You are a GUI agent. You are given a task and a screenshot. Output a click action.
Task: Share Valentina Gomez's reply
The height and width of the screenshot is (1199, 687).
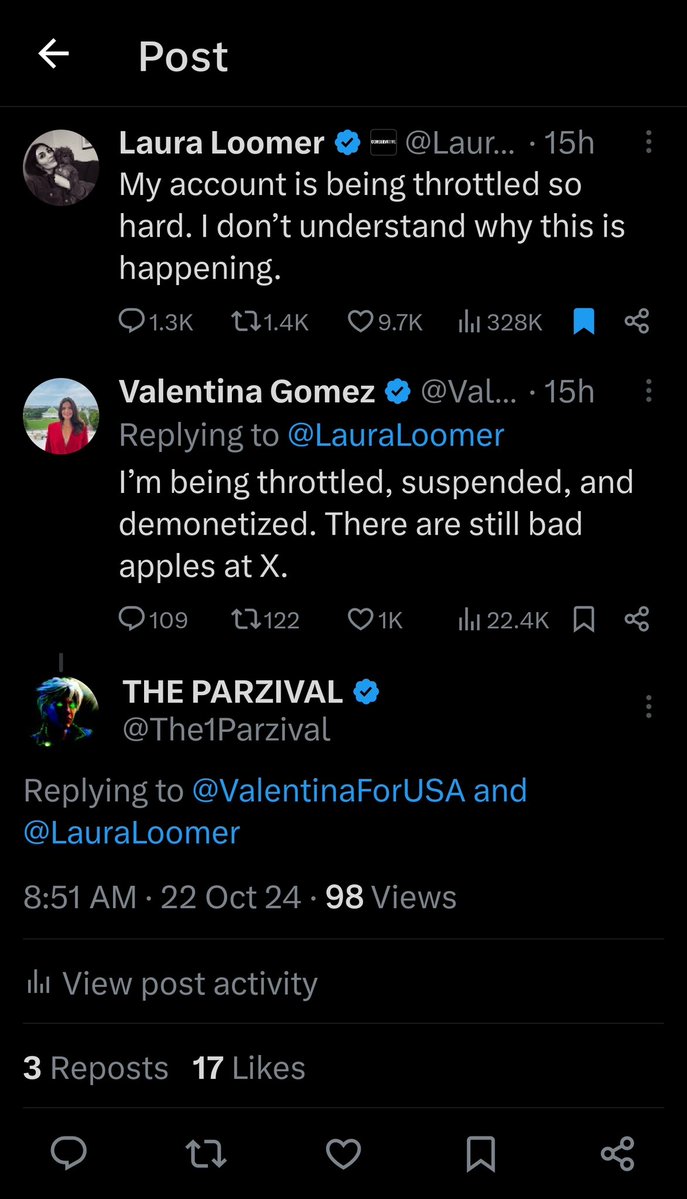tap(637, 620)
